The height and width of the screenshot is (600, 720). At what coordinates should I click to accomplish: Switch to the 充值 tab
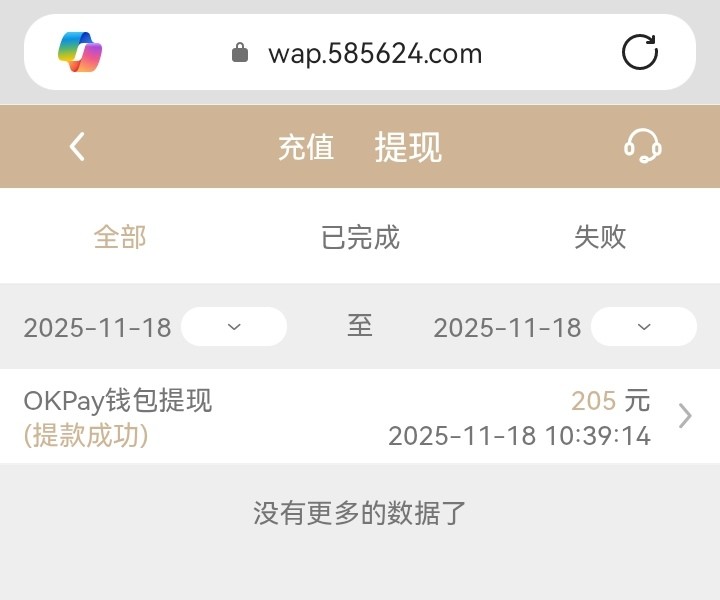[306, 147]
